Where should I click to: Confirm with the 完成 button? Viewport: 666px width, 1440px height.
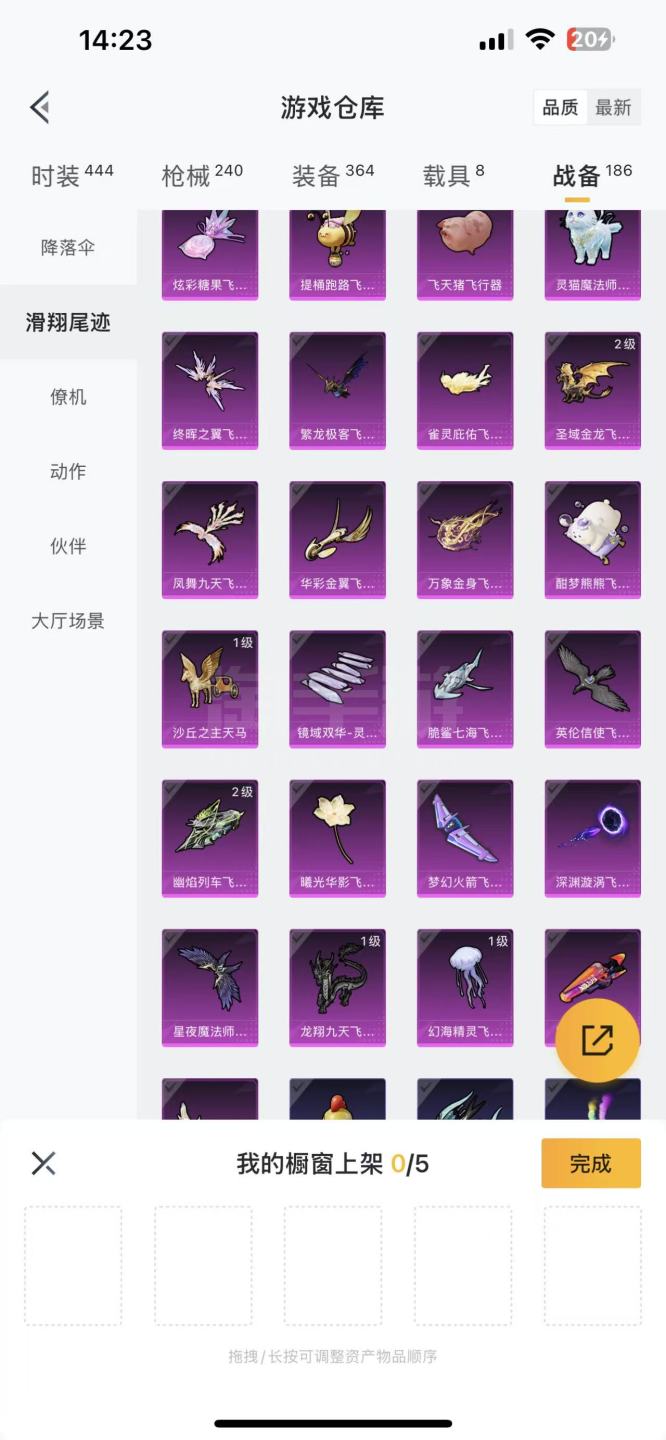pyautogui.click(x=590, y=1163)
